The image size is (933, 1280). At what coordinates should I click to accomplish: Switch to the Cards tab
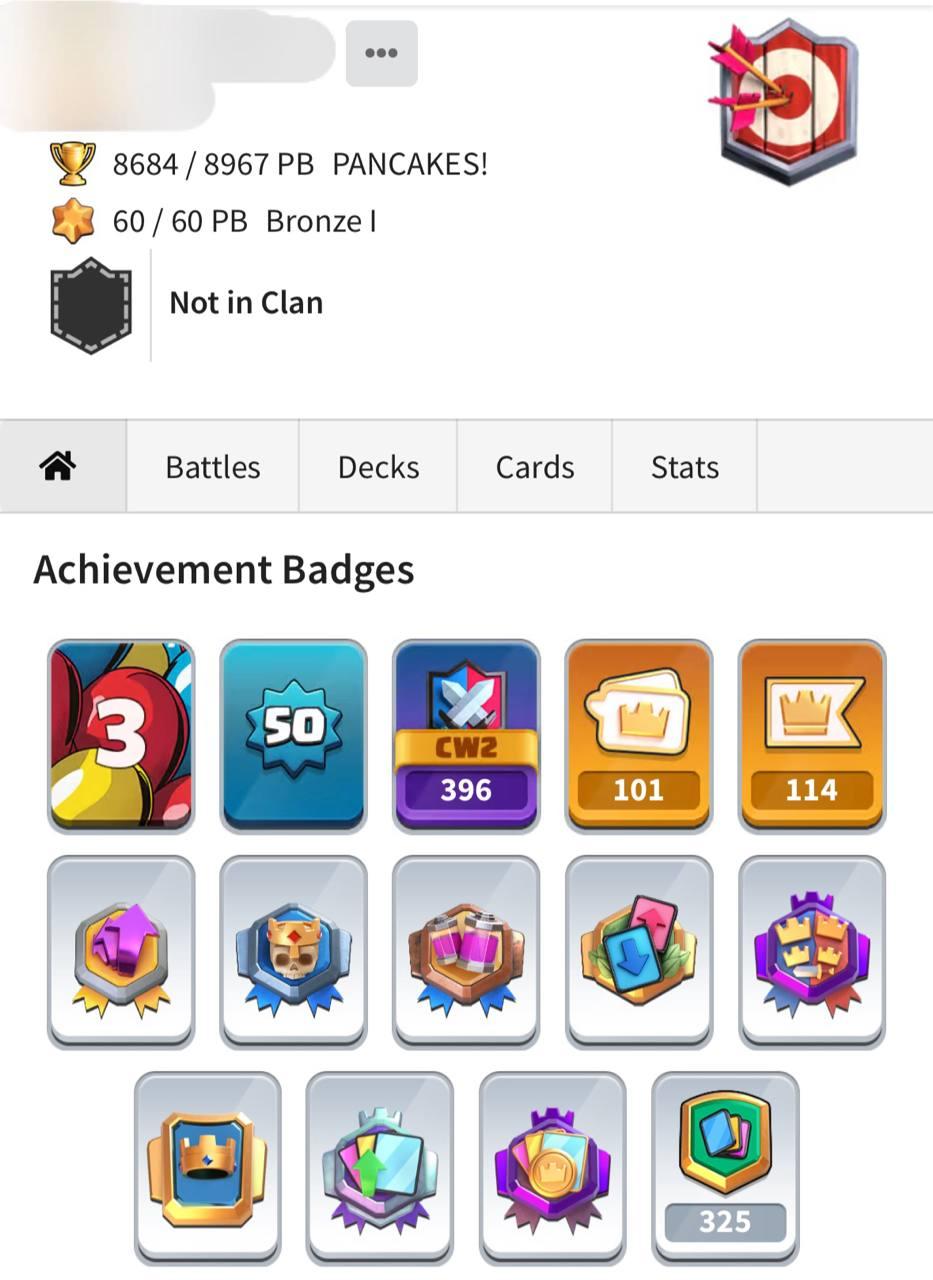pos(535,467)
